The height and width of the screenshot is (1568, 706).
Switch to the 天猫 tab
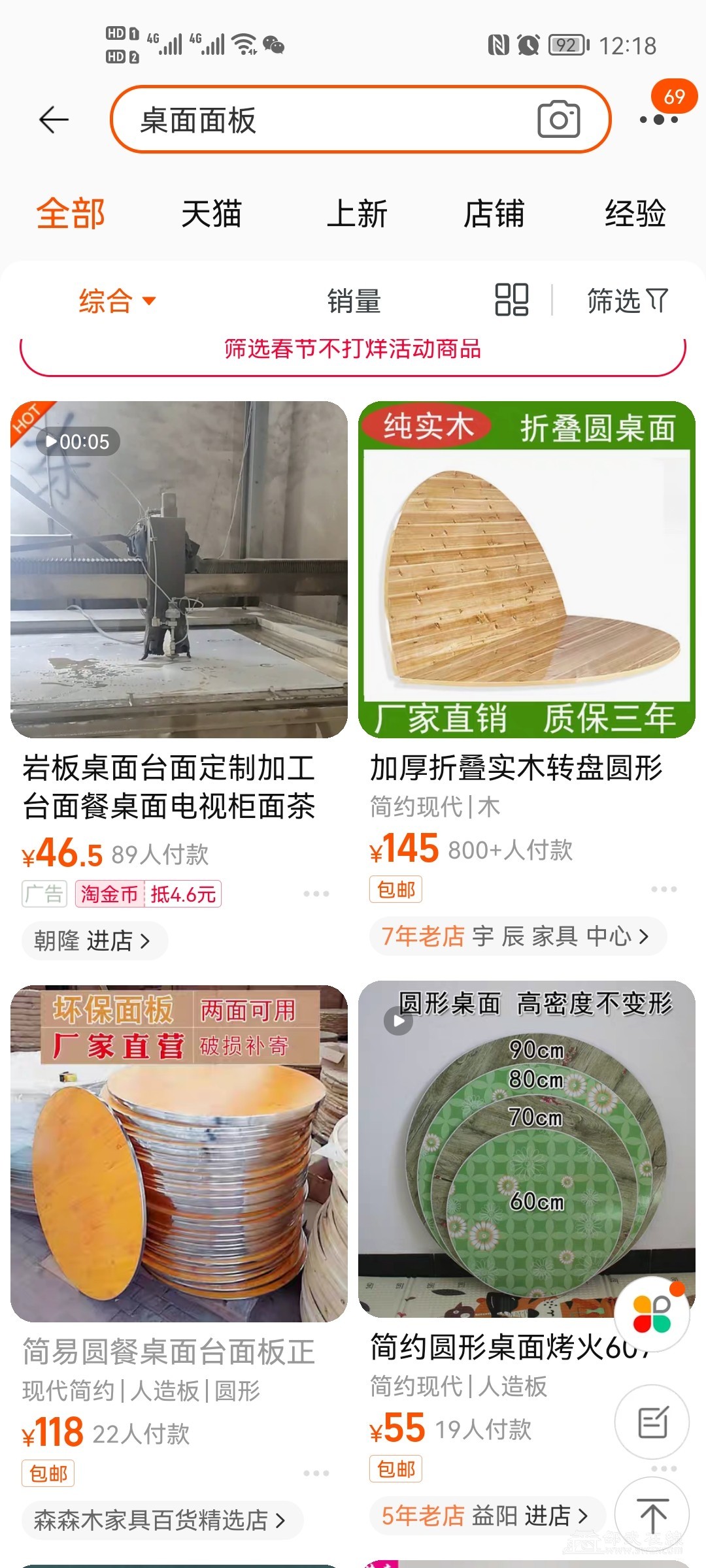211,214
